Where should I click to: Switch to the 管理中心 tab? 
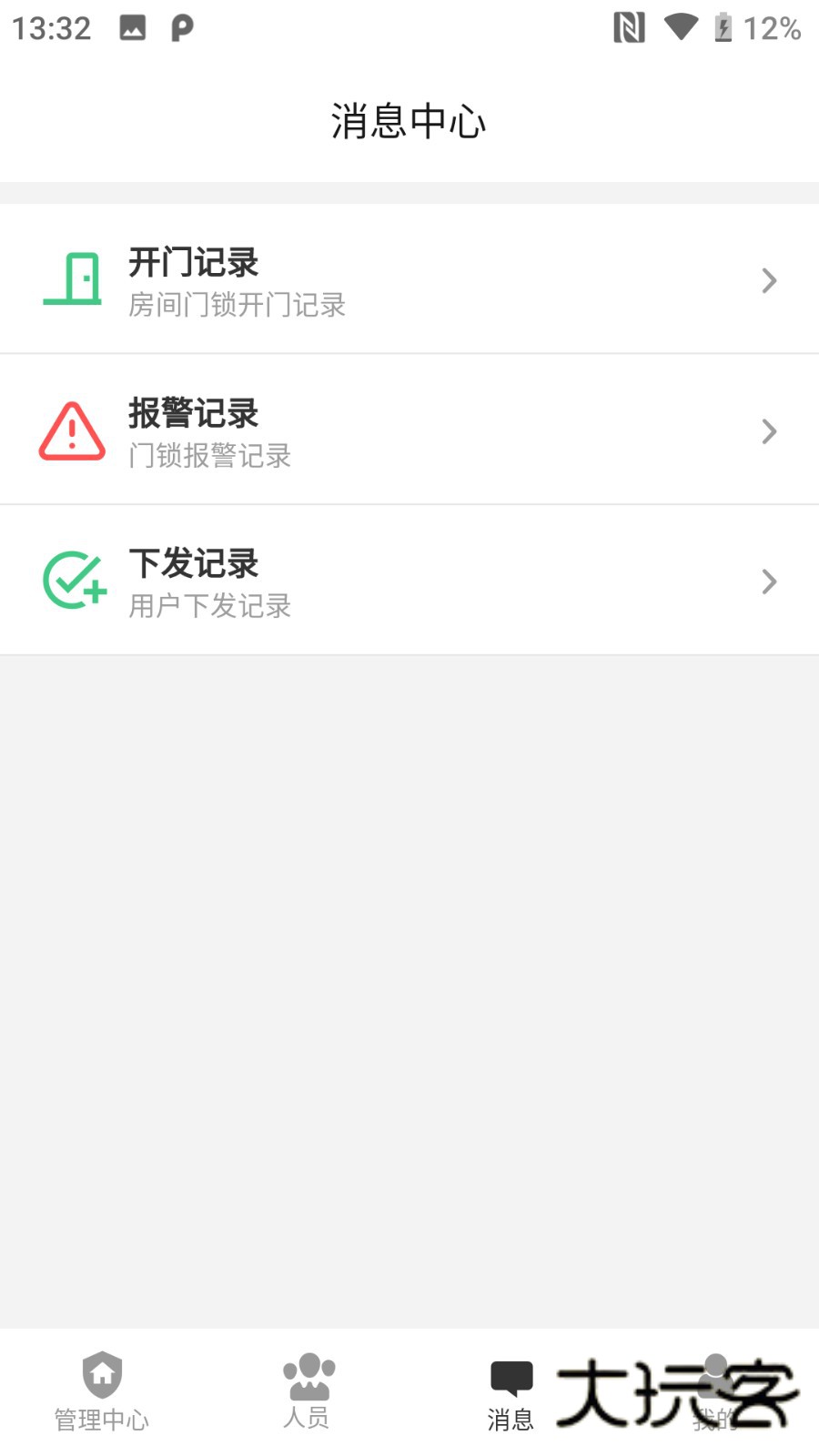pos(102,1392)
